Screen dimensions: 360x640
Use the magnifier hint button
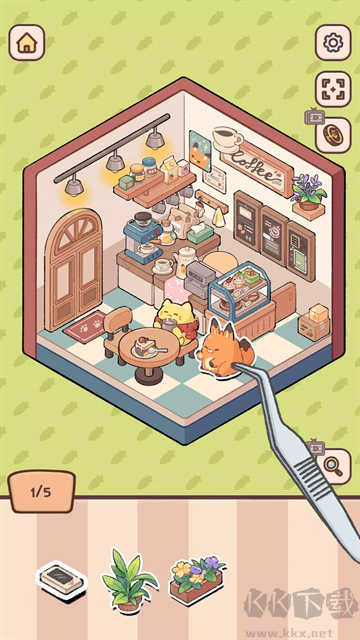pyautogui.click(x=333, y=467)
